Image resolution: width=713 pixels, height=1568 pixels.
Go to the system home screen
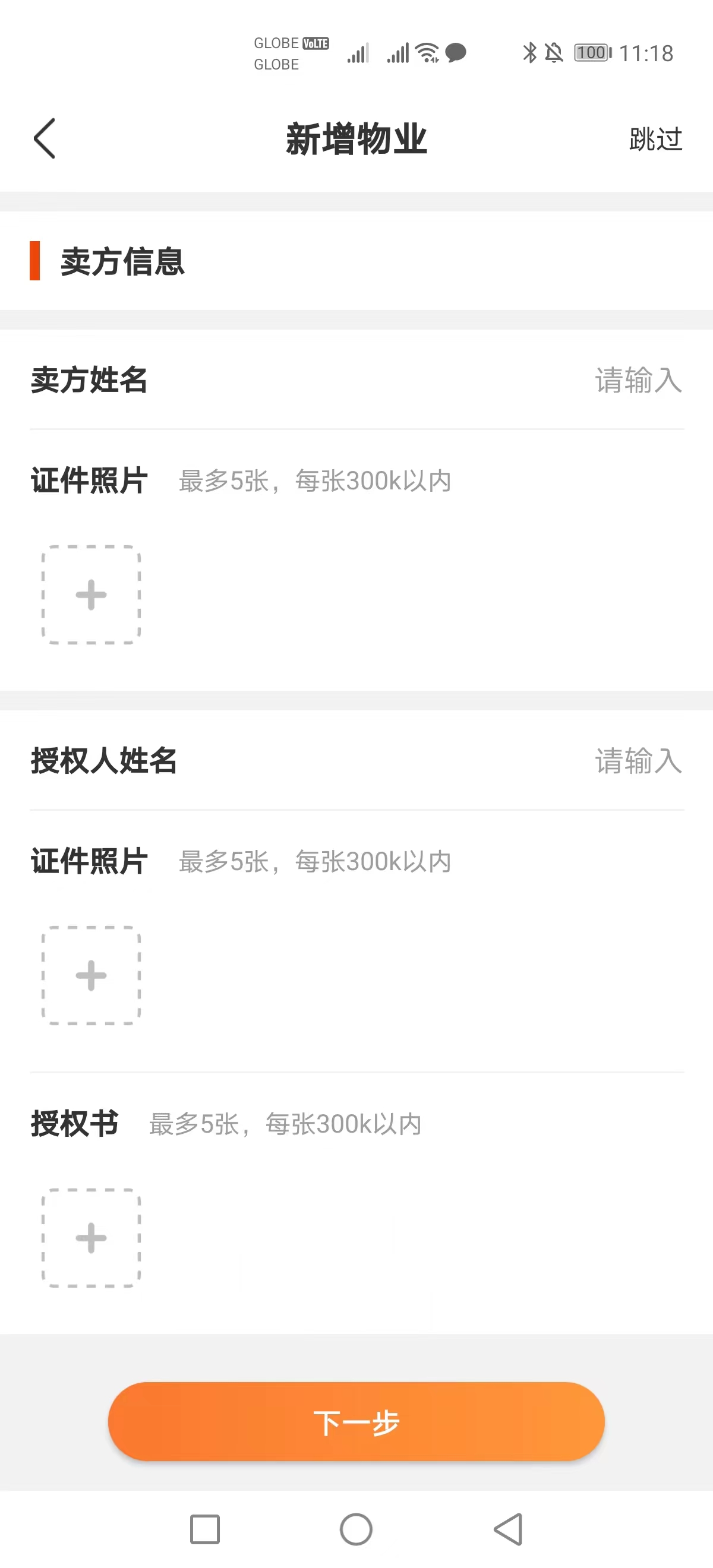[x=356, y=1529]
